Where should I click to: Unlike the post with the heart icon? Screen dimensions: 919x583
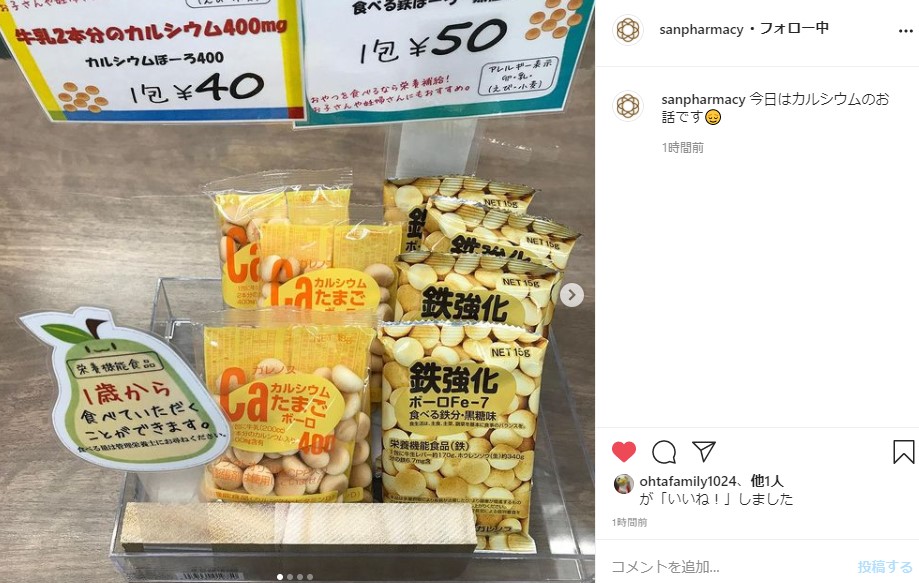point(624,452)
